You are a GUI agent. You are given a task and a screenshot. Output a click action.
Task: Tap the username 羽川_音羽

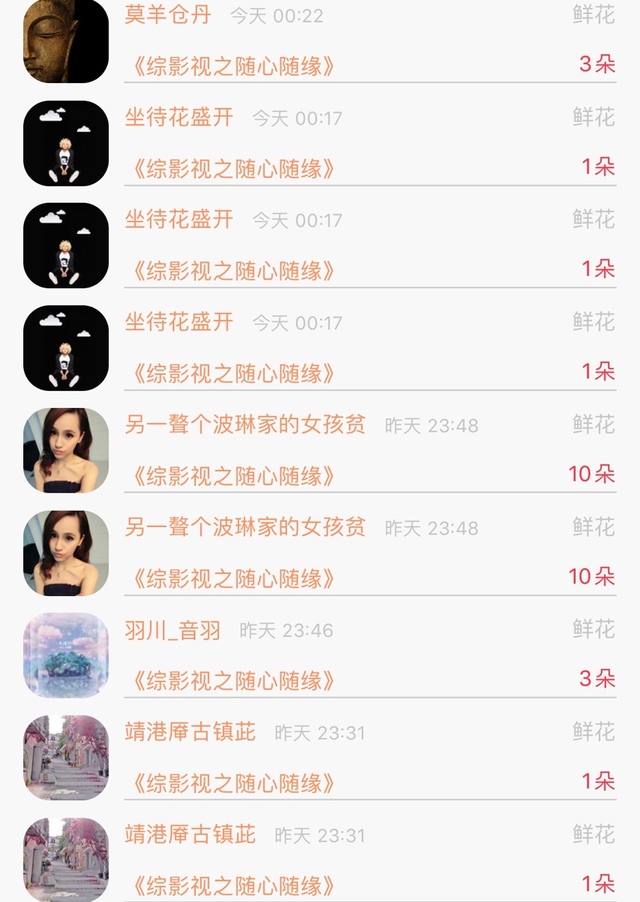coord(173,630)
